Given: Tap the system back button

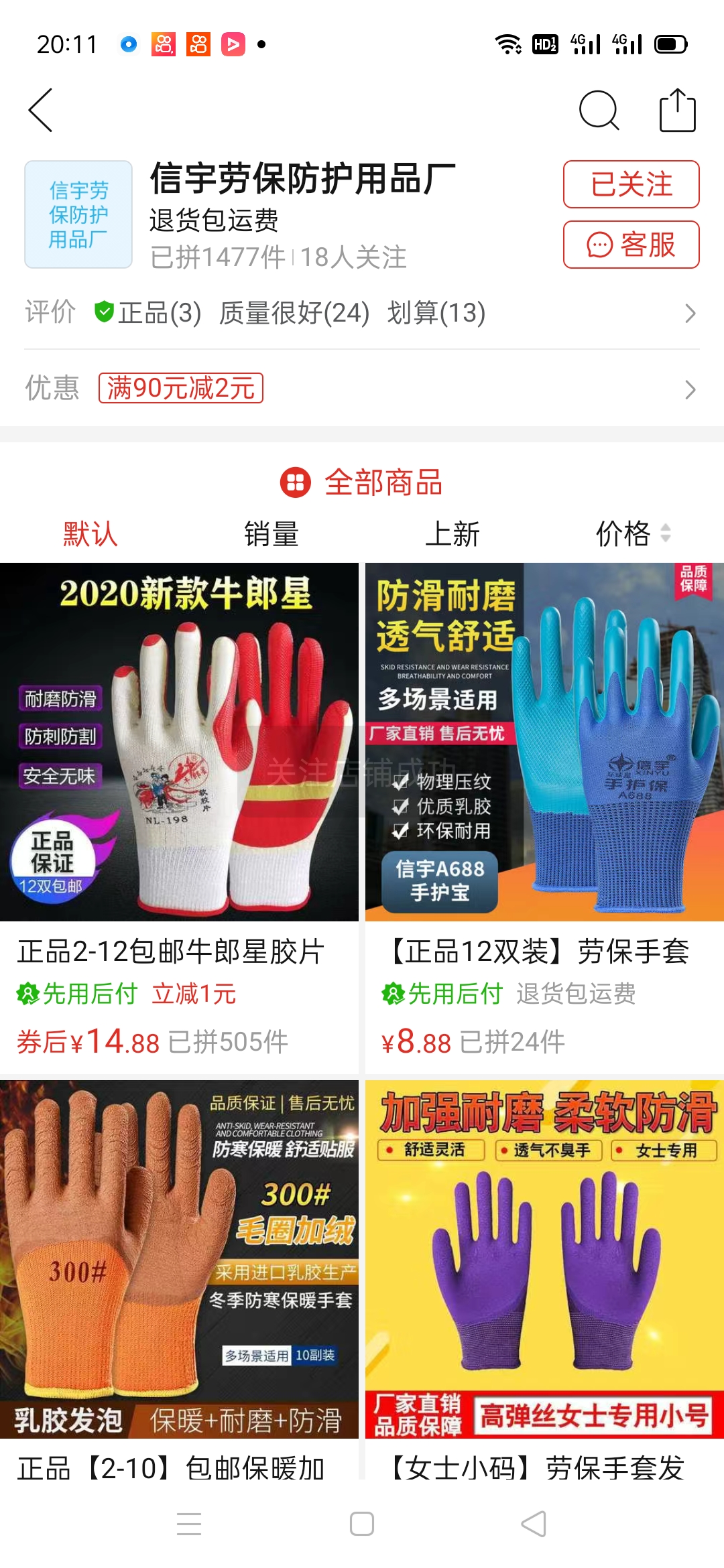Looking at the screenshot, I should [x=534, y=1524].
